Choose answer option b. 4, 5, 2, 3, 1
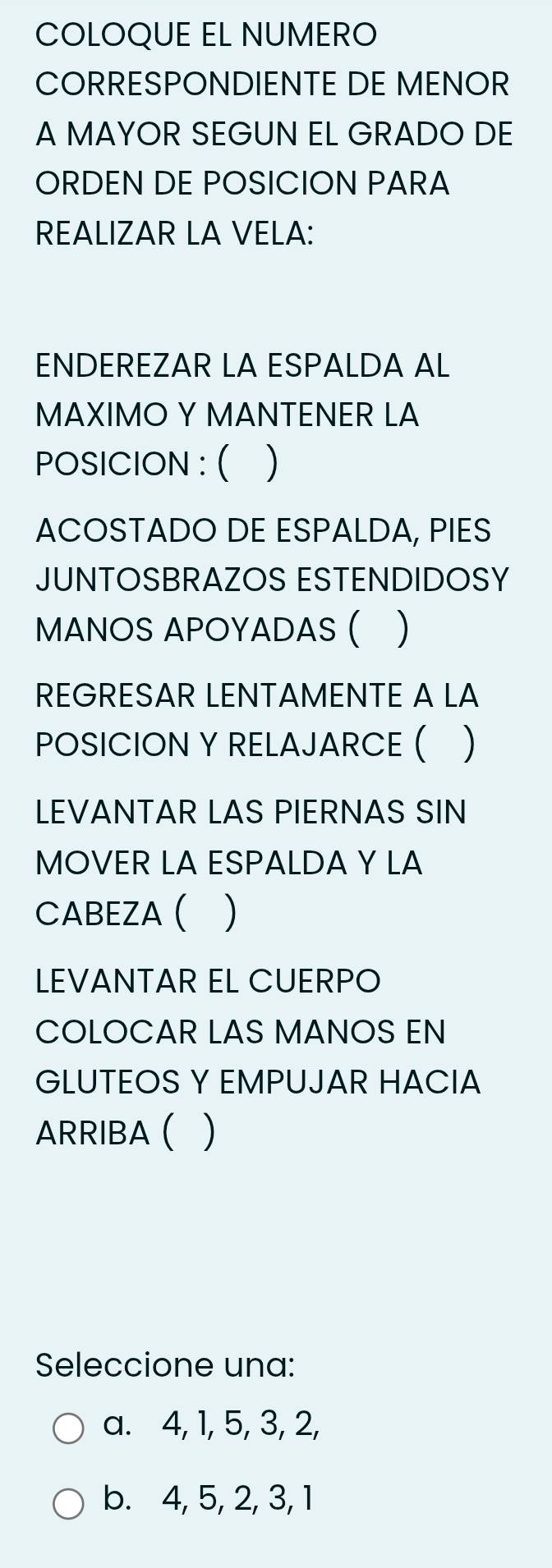552x1568 pixels. pos(69,1504)
